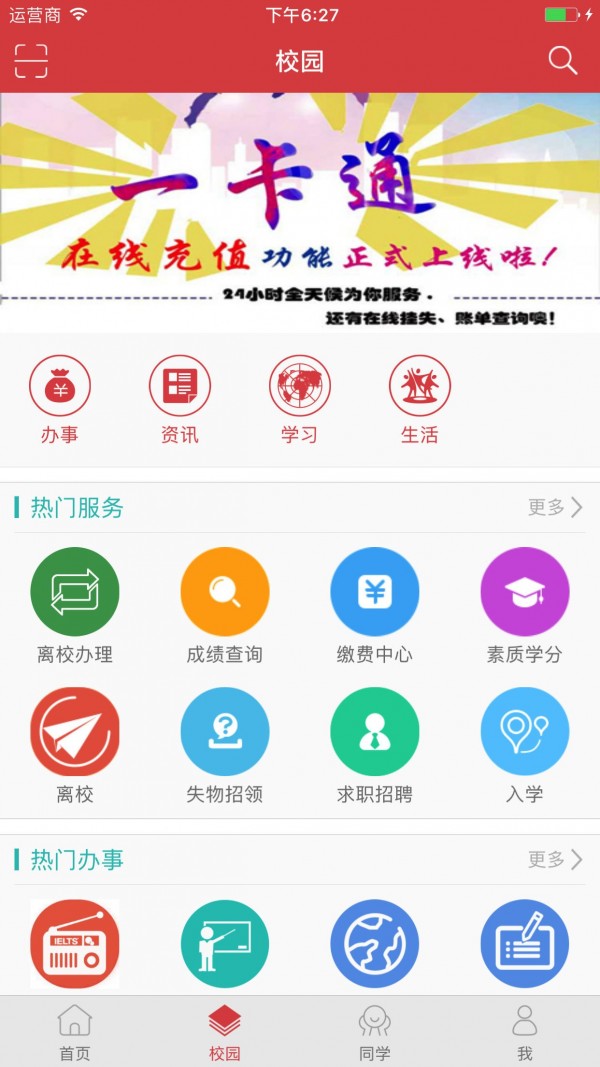Open 离校办理 service
600x1067 pixels.
[75, 606]
